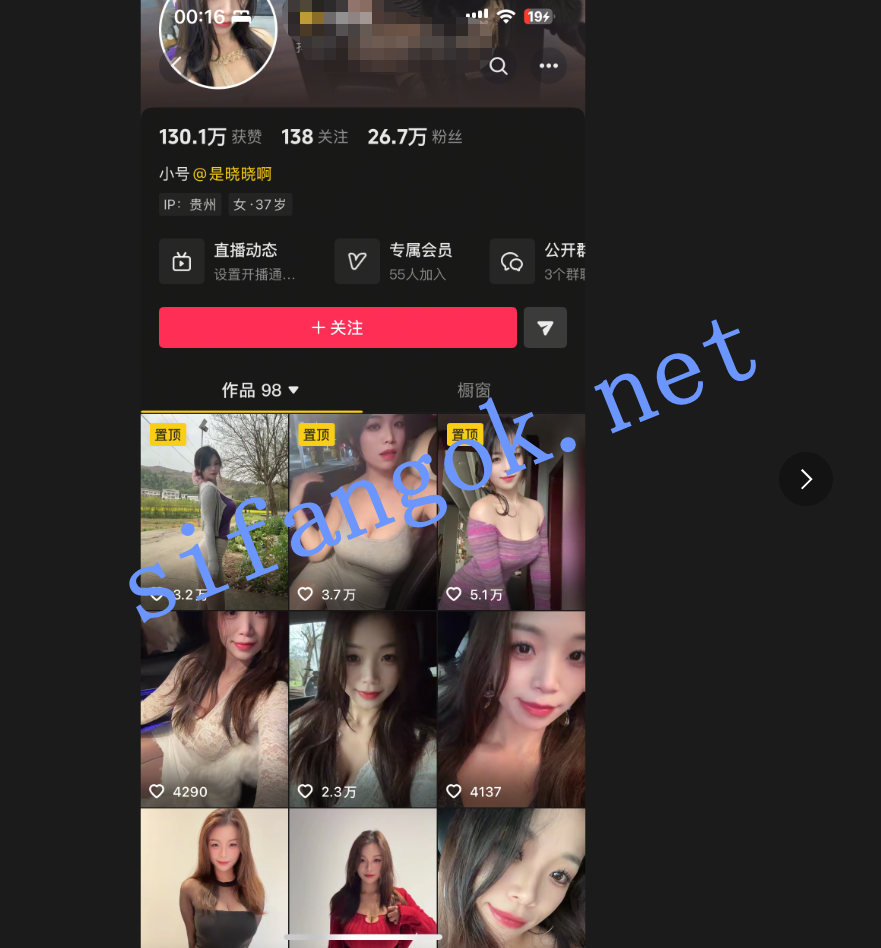View the profile avatar photo
Screen dimensions: 881x948
coord(217,38)
